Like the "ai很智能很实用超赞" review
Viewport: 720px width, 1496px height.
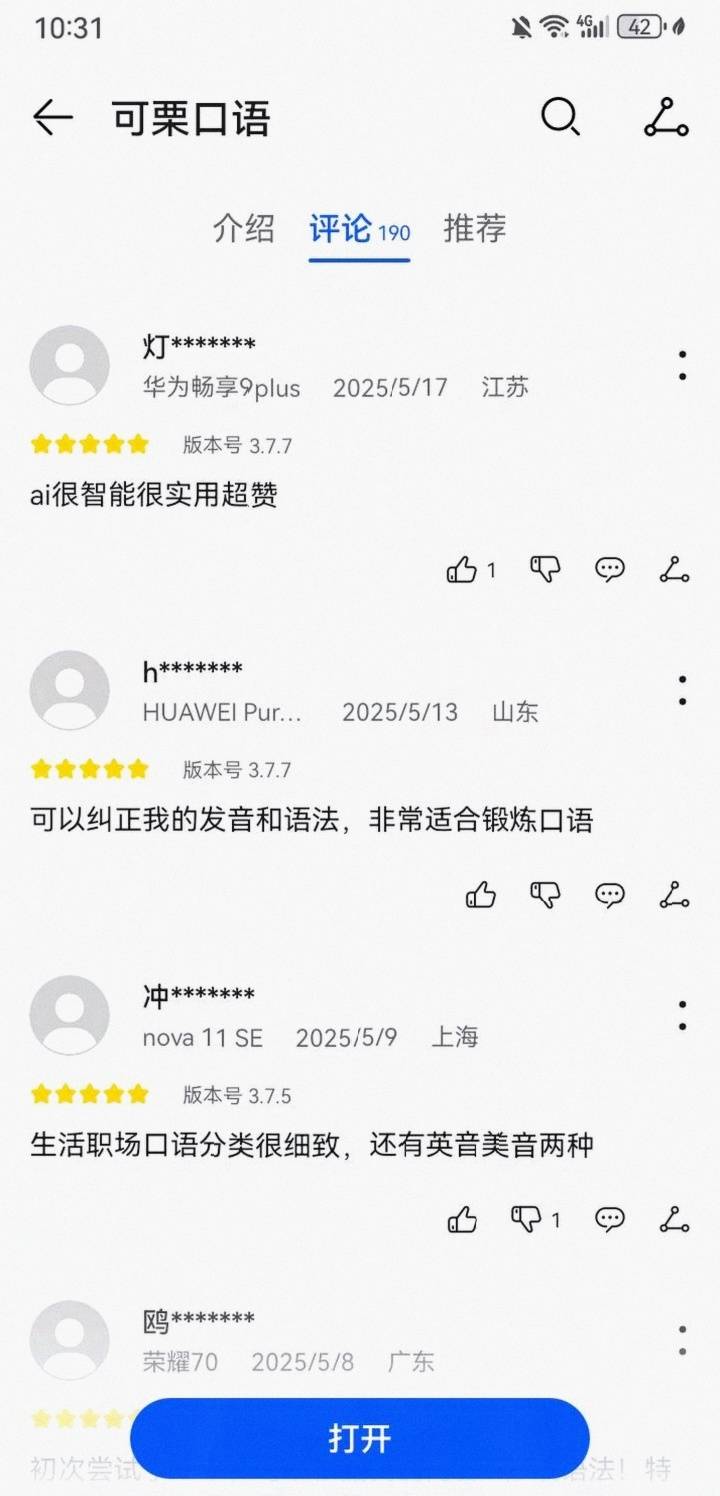point(462,570)
